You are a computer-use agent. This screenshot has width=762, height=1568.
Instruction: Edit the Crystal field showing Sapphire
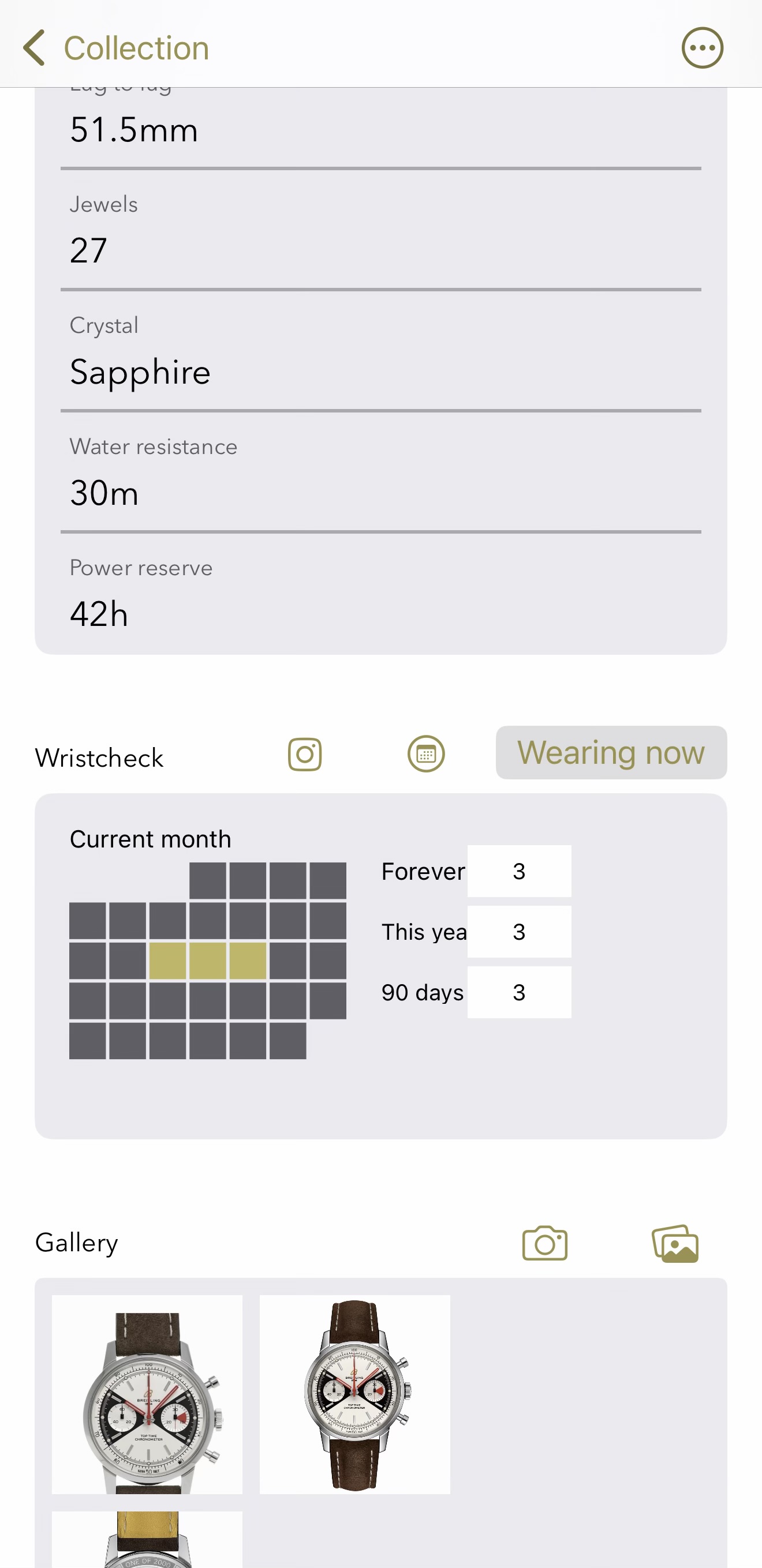tap(380, 372)
